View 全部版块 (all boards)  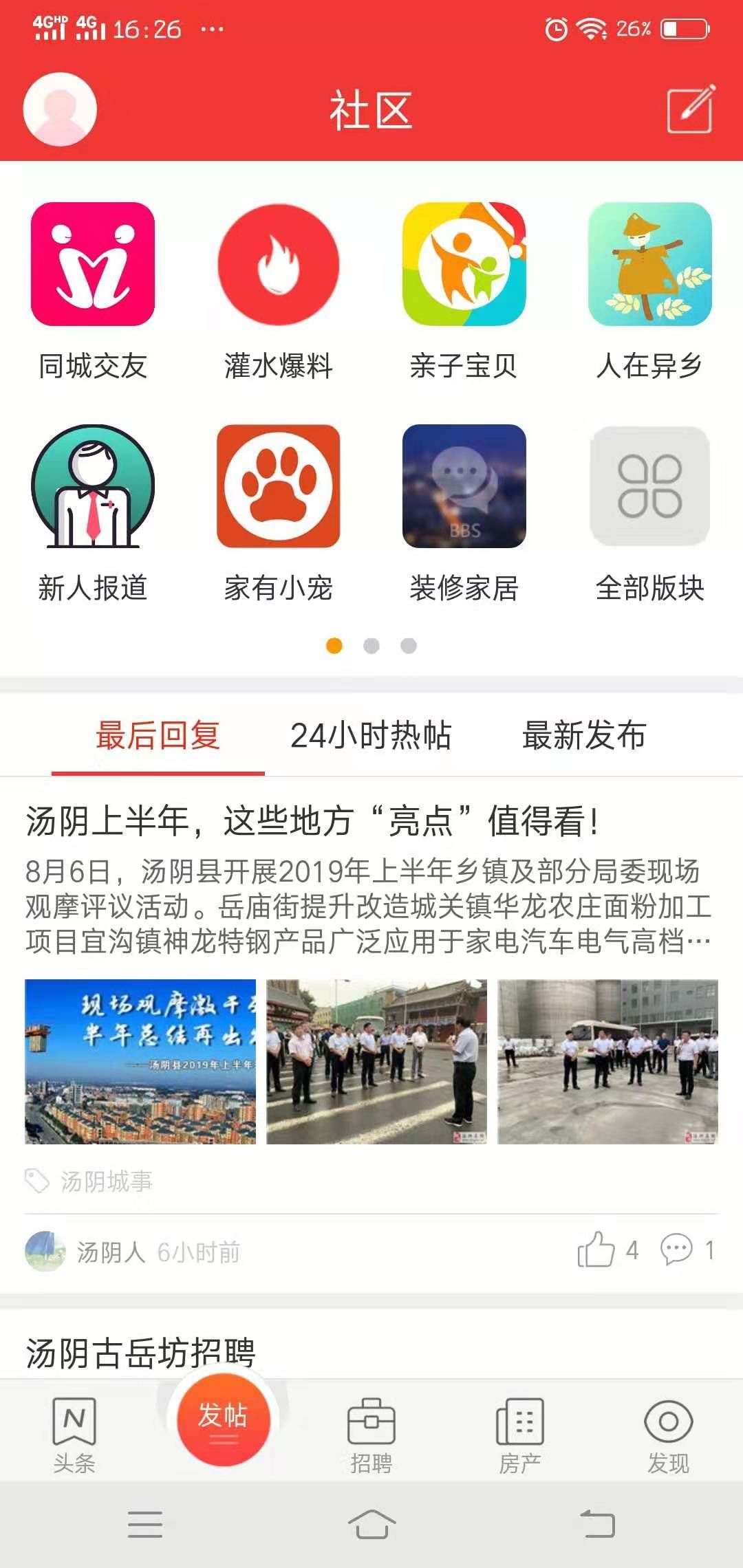(650, 487)
